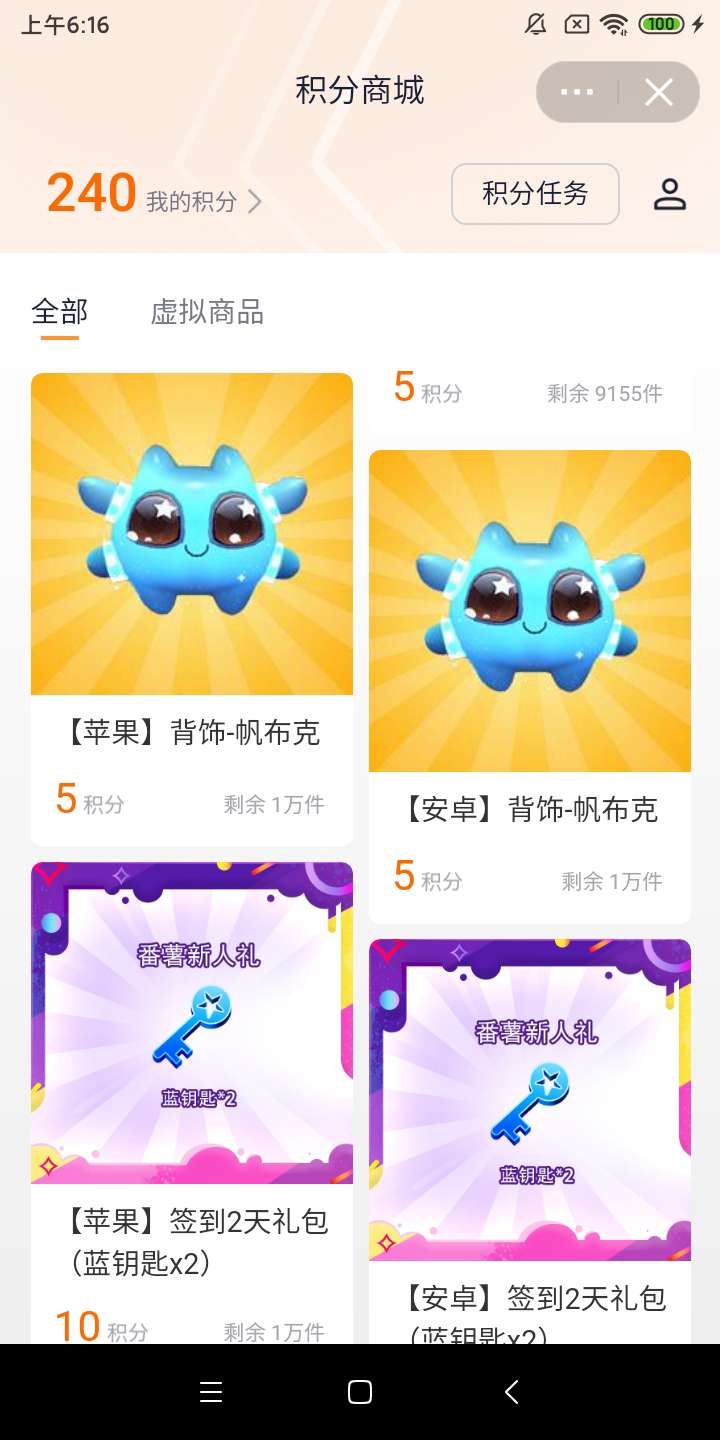Close the 积分商城 mini program
Image resolution: width=720 pixels, height=1440 pixels.
pyautogui.click(x=659, y=93)
